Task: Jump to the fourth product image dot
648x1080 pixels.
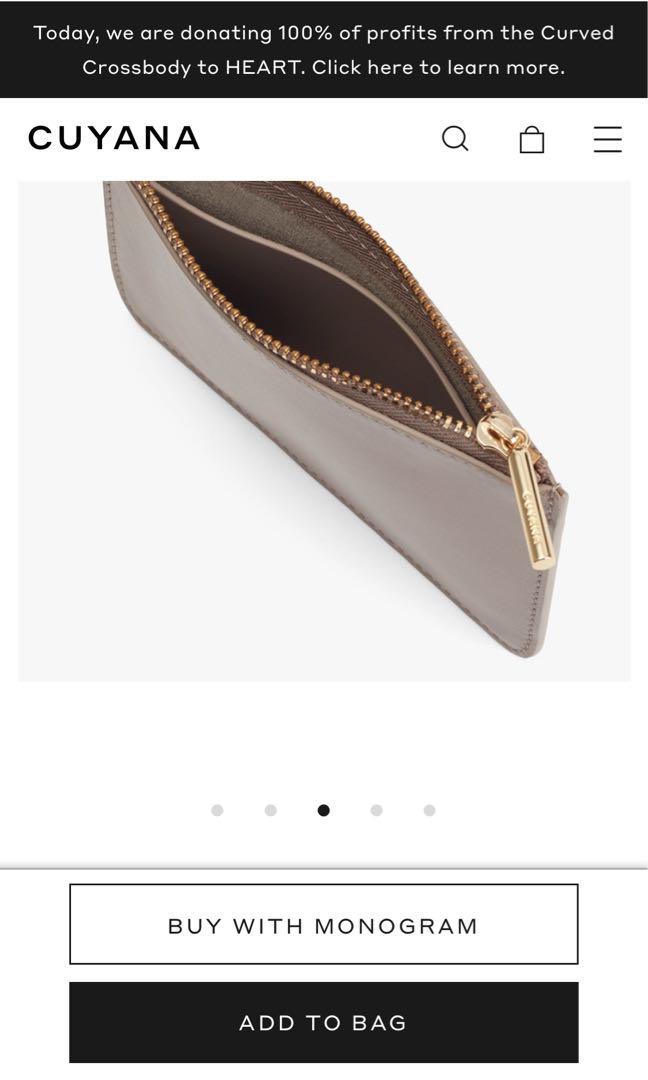Action: click(376, 810)
